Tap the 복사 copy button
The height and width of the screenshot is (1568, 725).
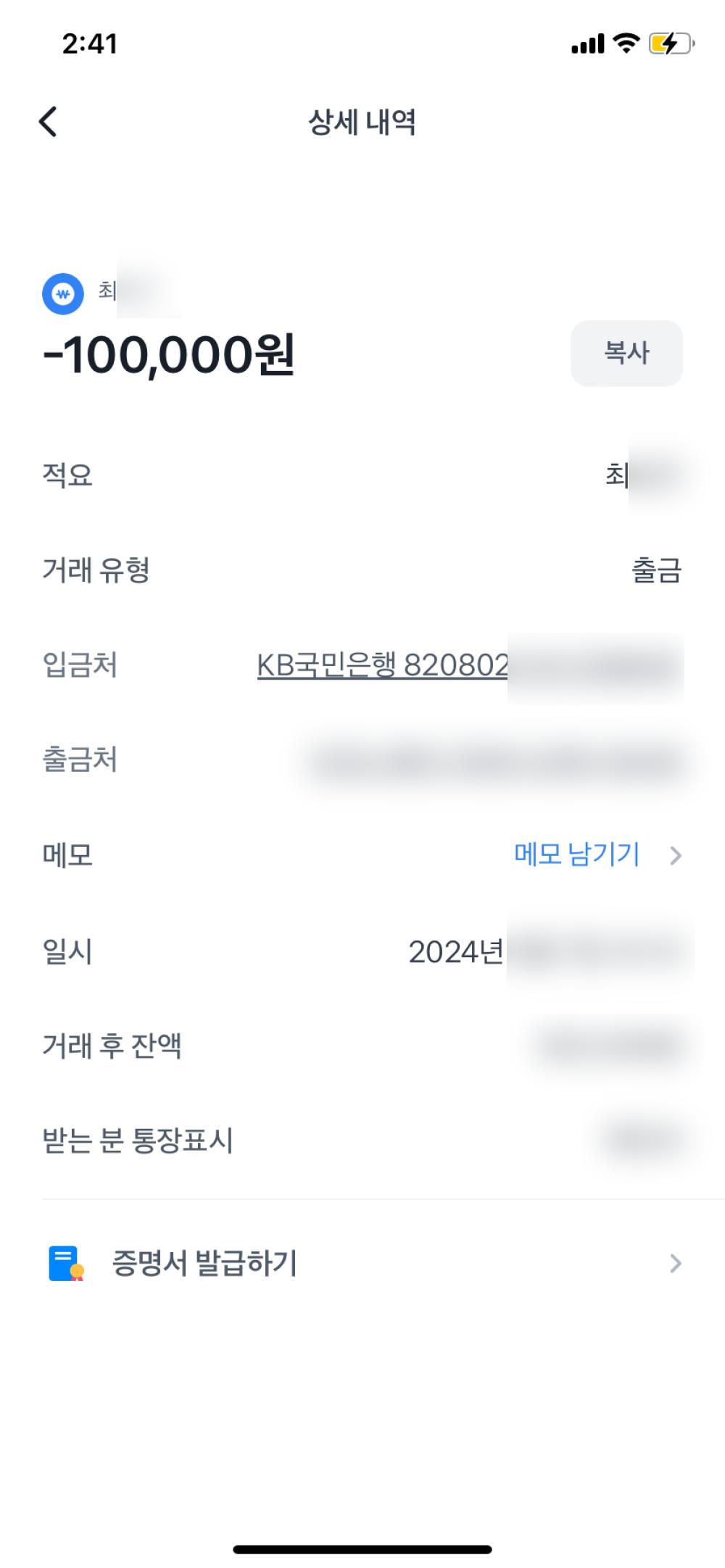click(626, 353)
